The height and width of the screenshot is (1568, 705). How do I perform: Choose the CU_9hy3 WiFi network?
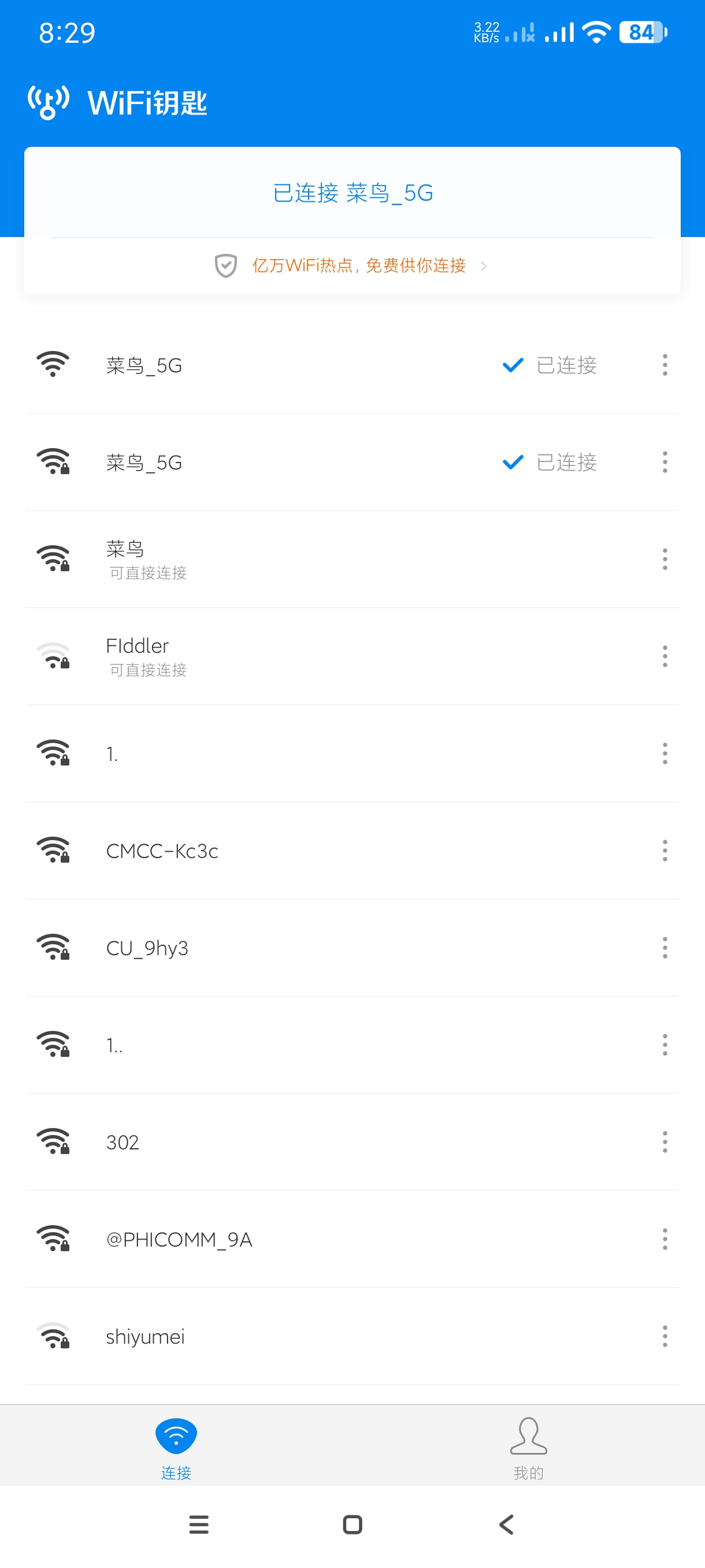[x=147, y=948]
